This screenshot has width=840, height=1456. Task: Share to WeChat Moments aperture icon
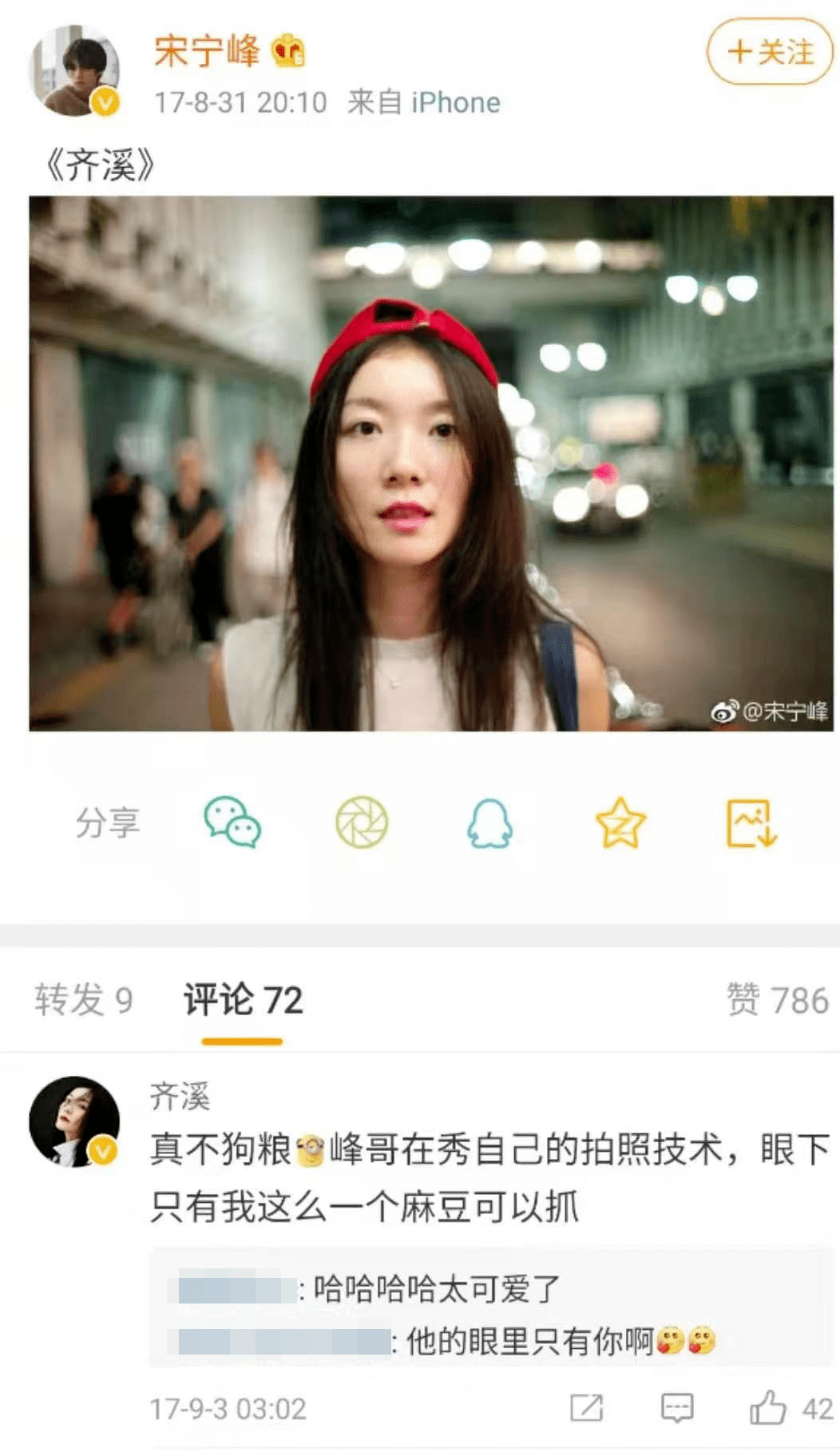pos(362,822)
